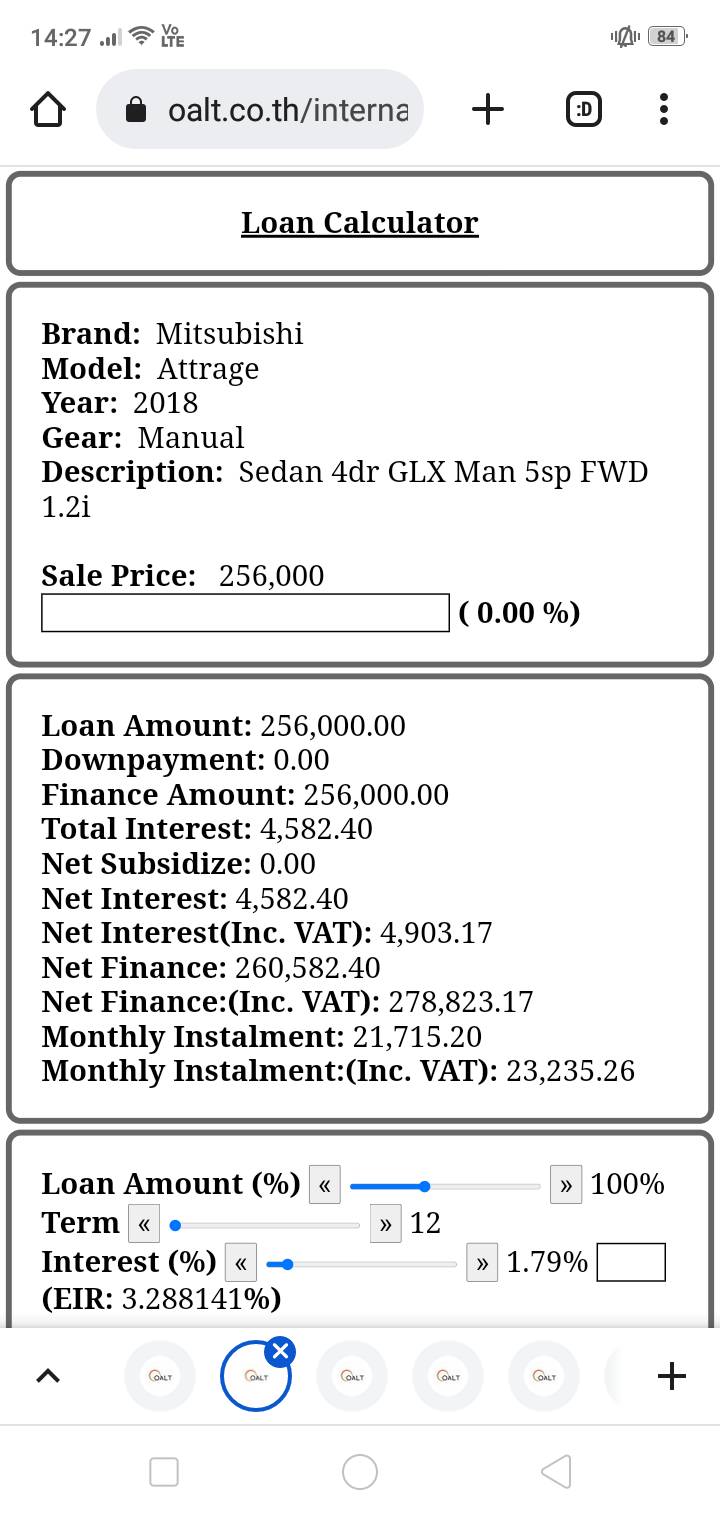Image resolution: width=720 pixels, height=1520 pixels.
Task: Increase Term with the » button
Action: coord(385,1224)
